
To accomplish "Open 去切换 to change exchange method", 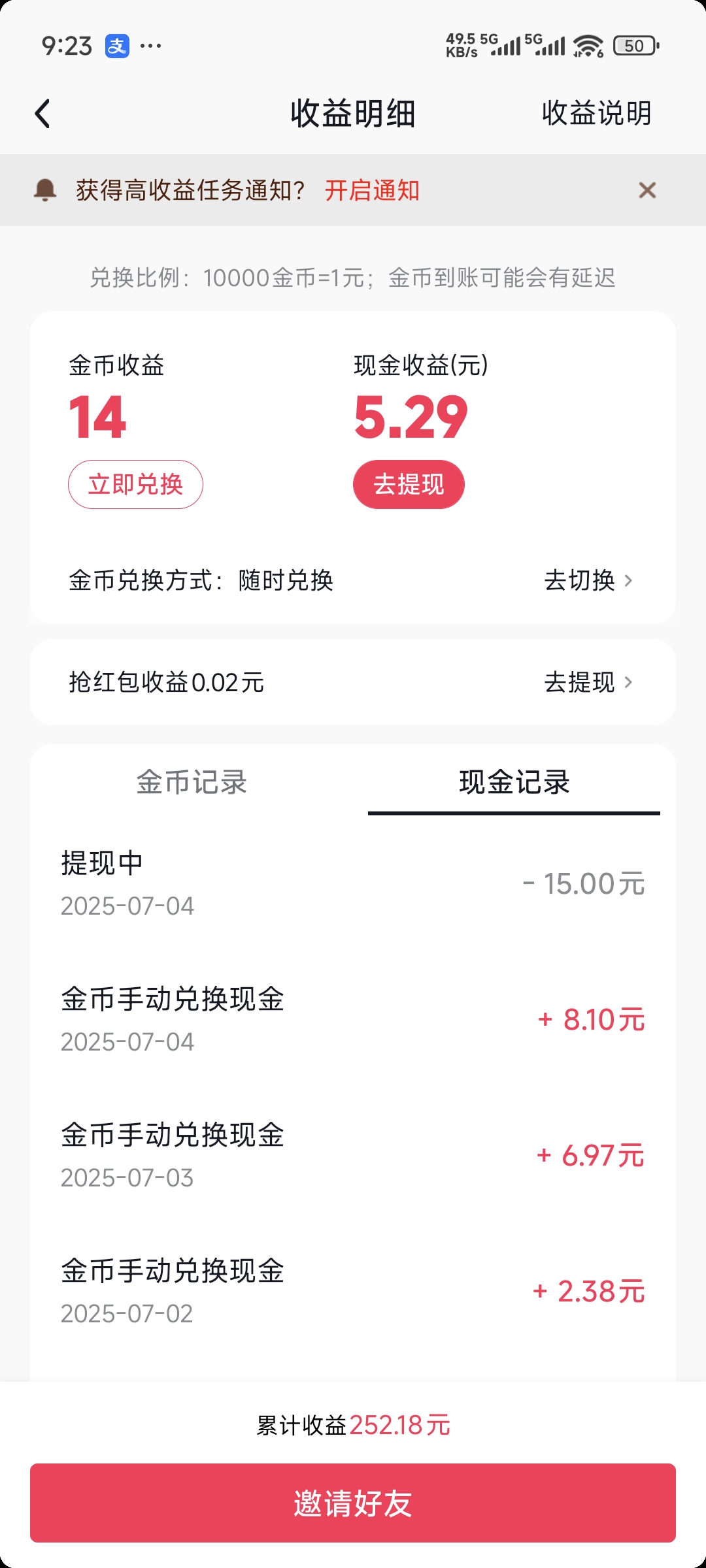I will point(588,580).
